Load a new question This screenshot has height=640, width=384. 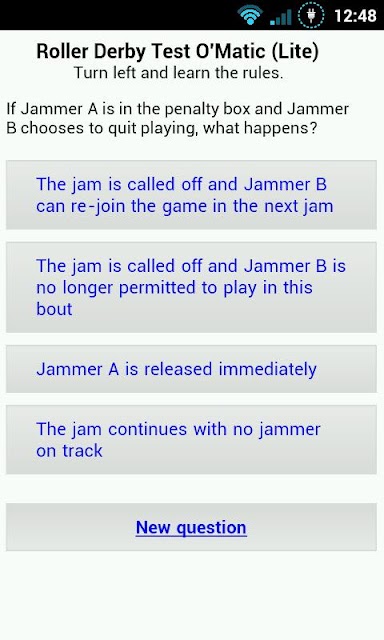(x=191, y=527)
